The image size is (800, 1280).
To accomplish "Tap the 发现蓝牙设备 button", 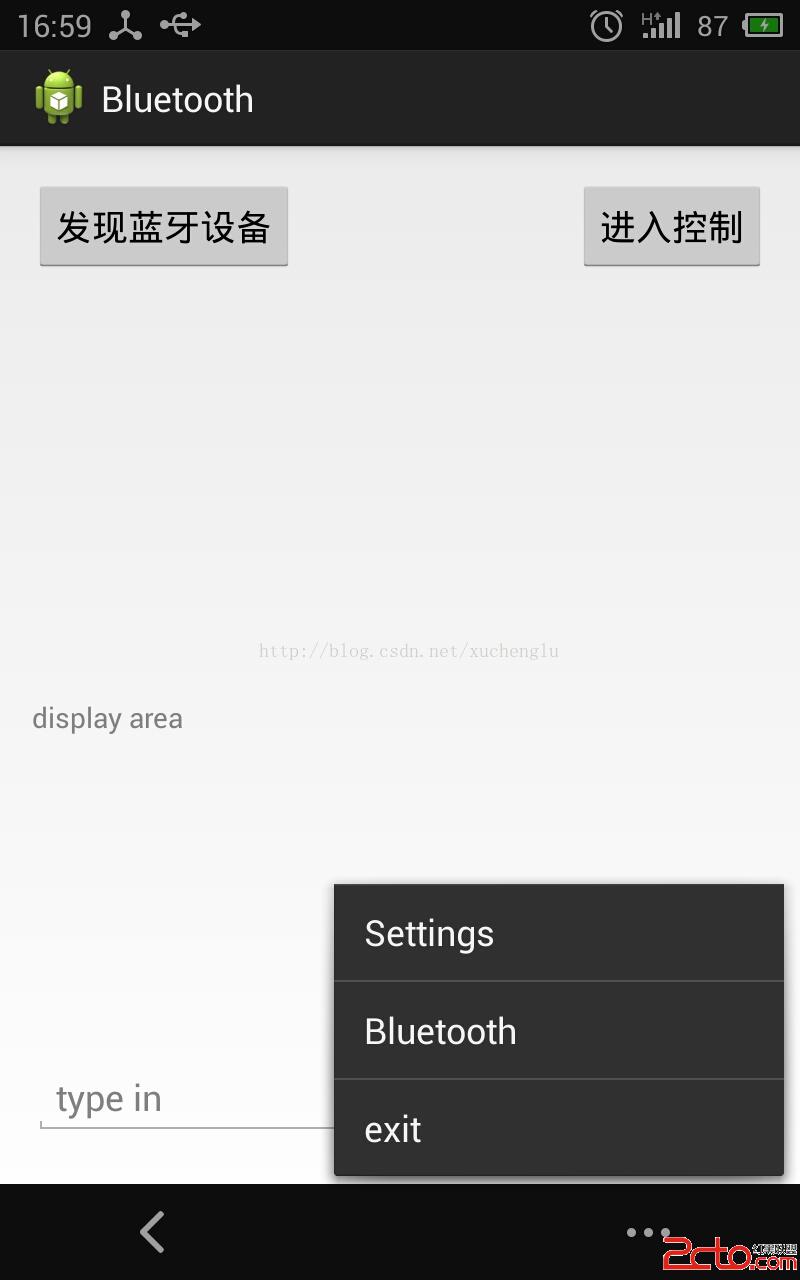I will coord(164,226).
